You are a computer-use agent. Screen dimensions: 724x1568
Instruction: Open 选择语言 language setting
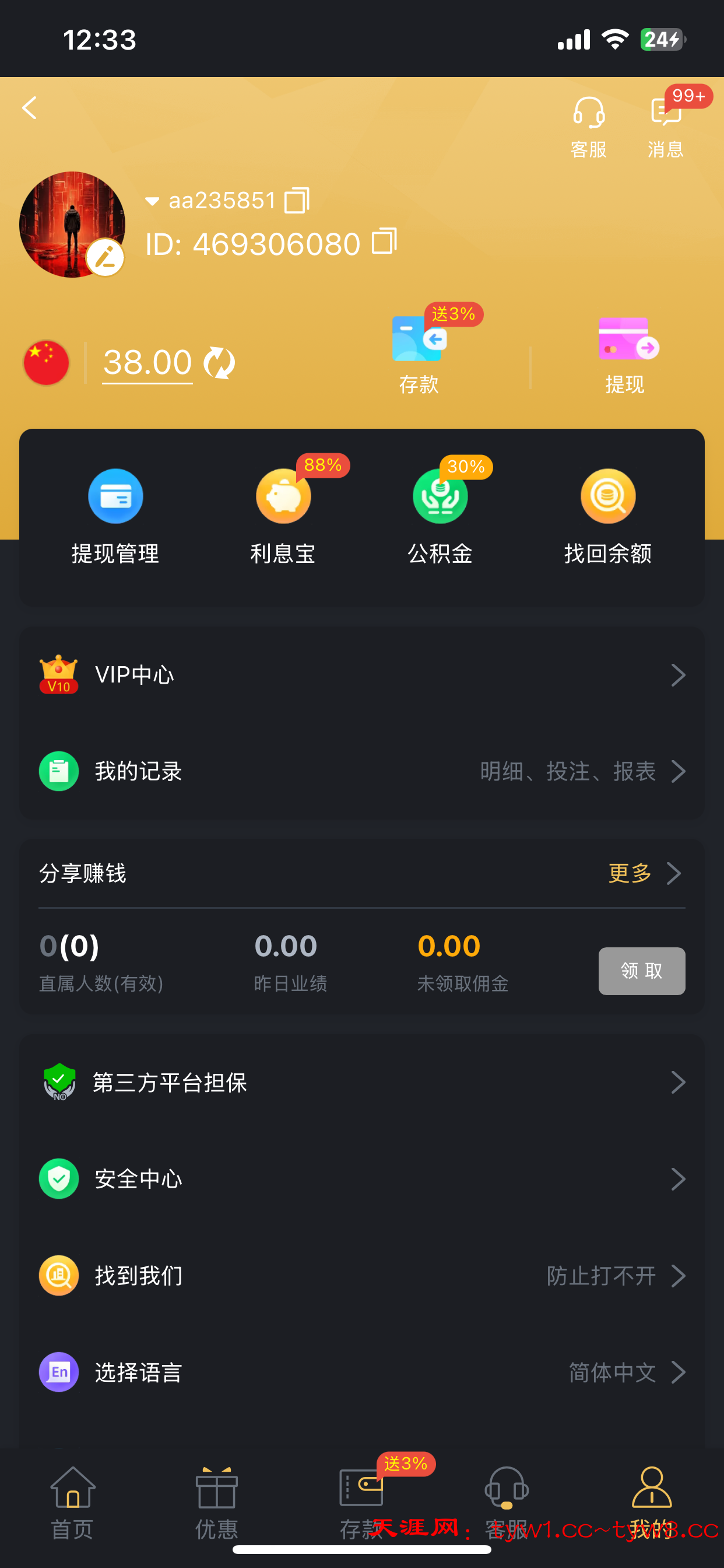click(362, 1372)
